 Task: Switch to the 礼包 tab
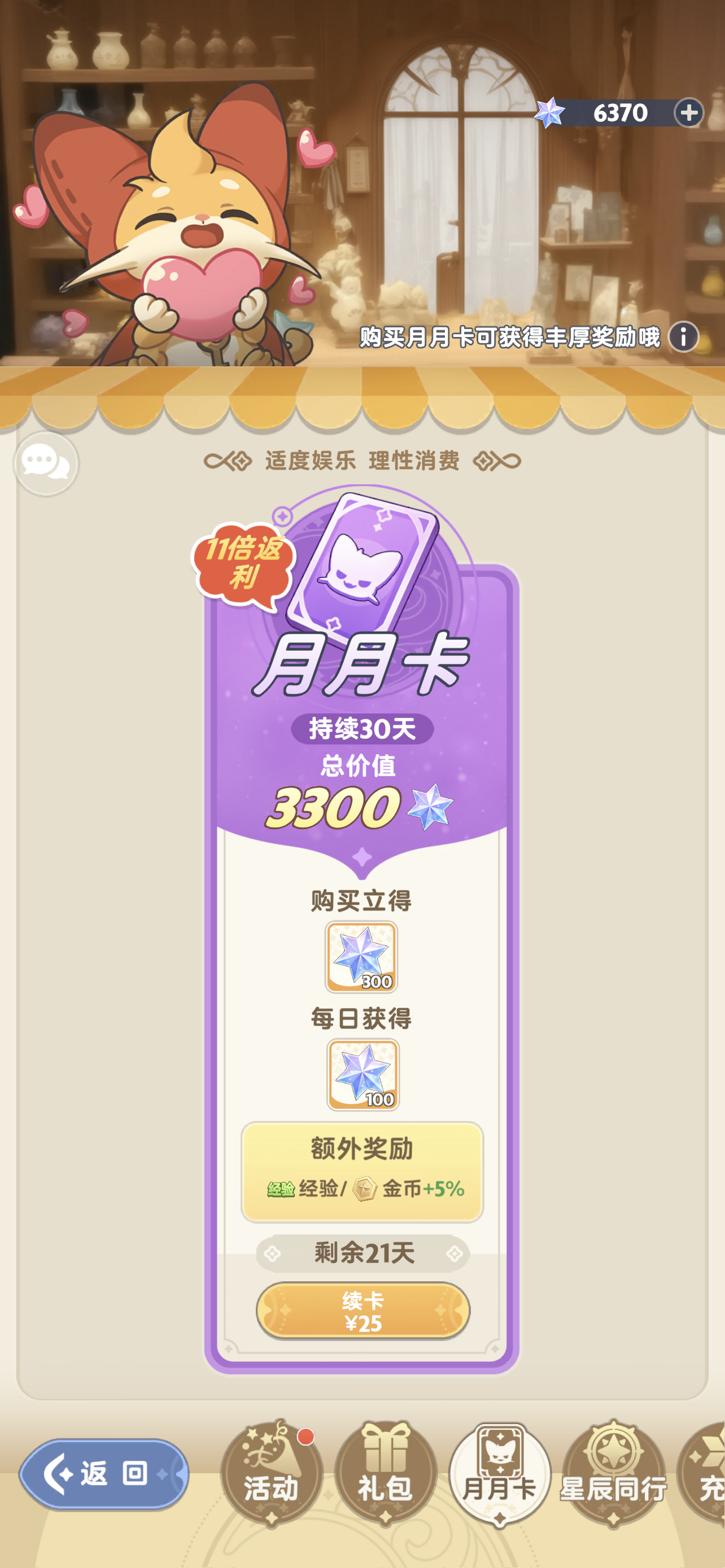pyautogui.click(x=385, y=1473)
